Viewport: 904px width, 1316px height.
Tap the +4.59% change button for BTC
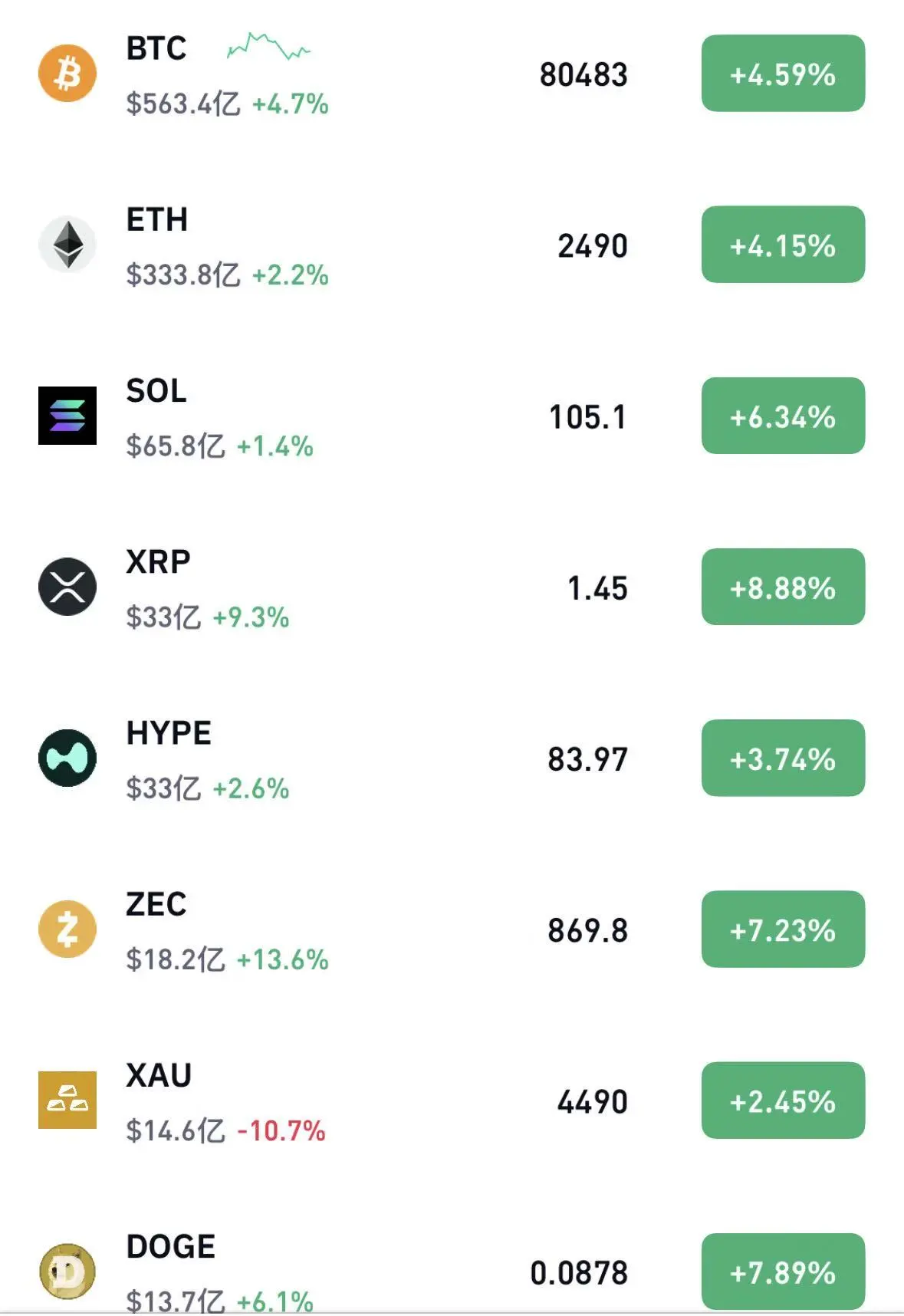783,74
